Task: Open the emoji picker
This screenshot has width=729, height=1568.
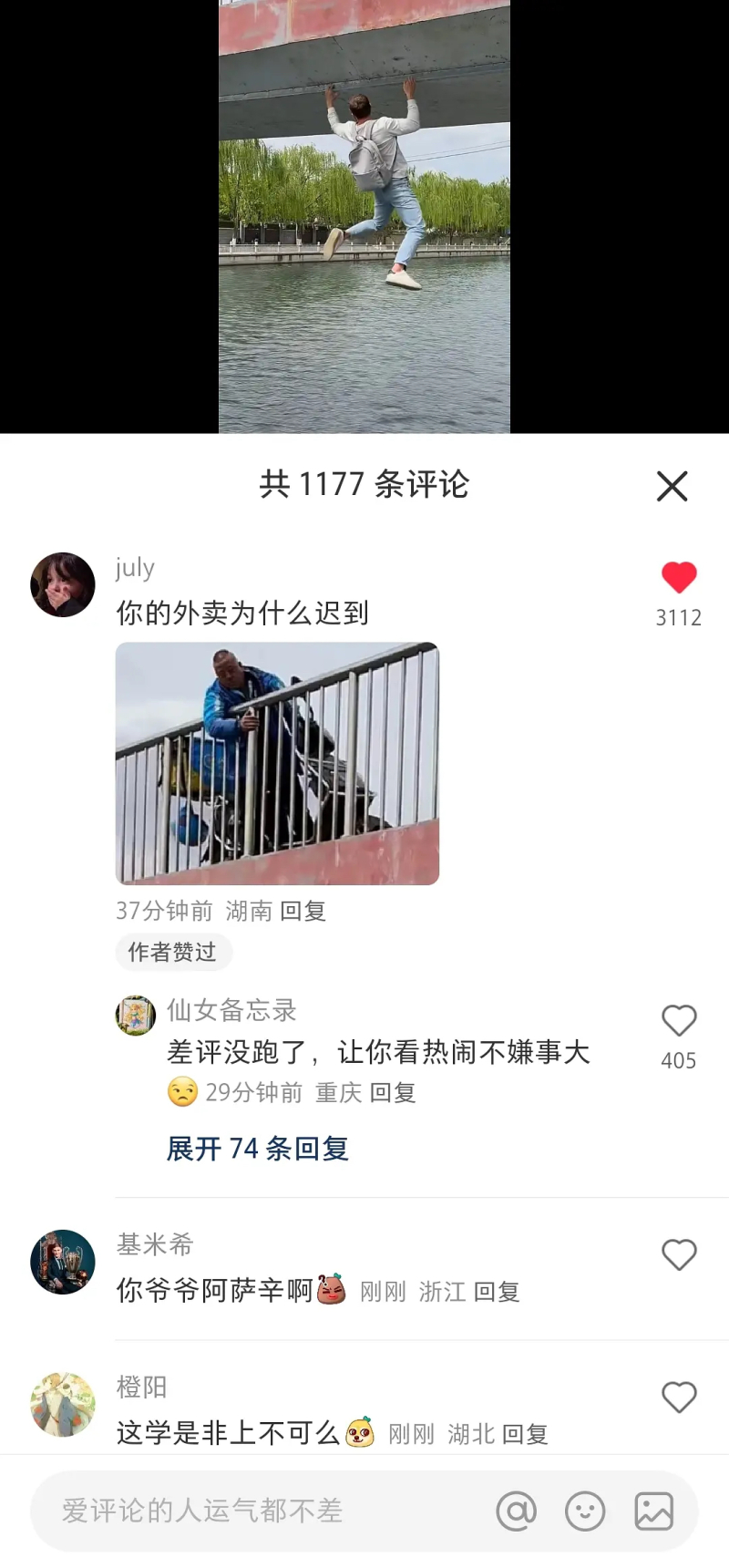Action: pos(585,1511)
